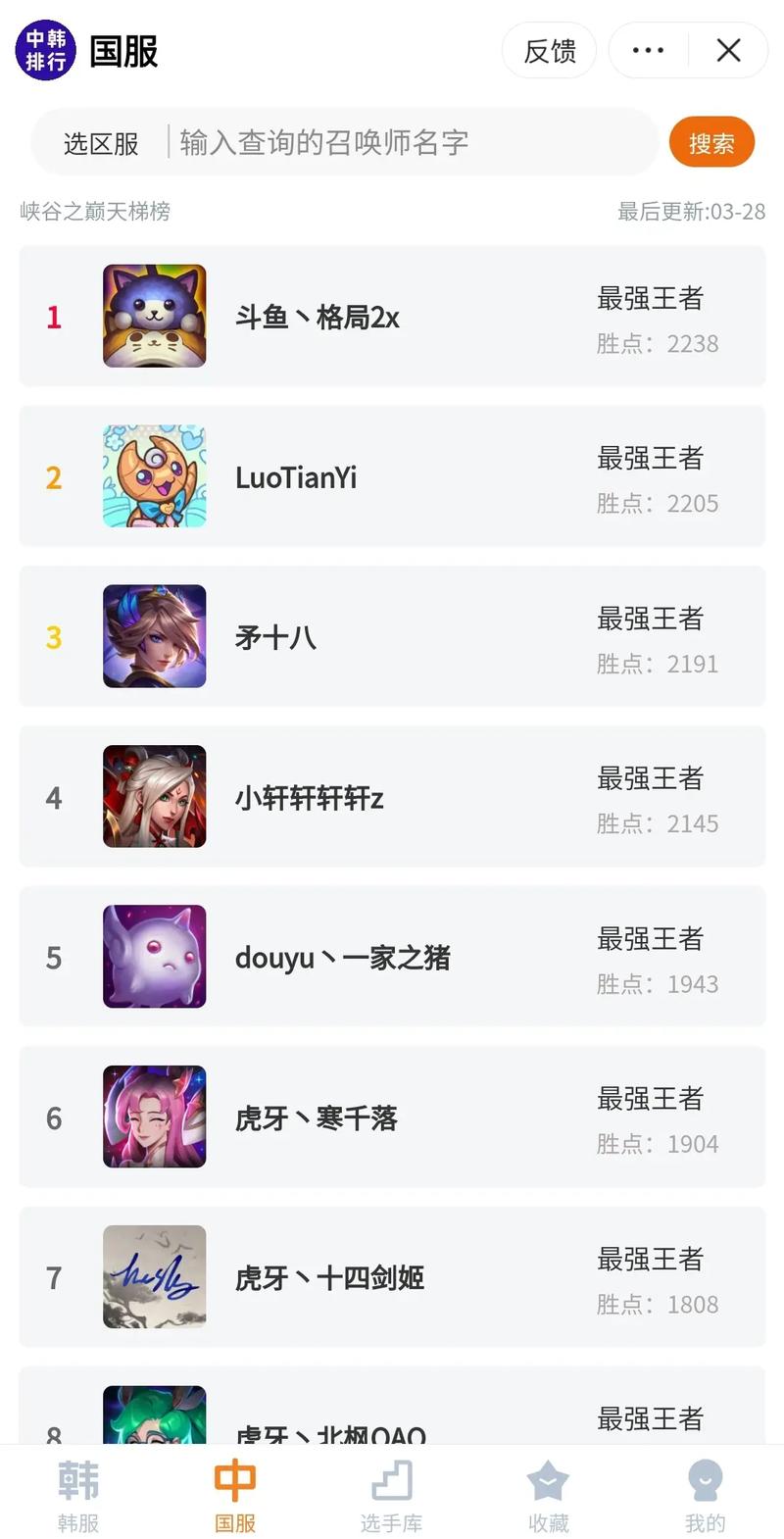Open the 收藏 favorites tab
Screen dimensions: 784x1539
pos(548,1495)
